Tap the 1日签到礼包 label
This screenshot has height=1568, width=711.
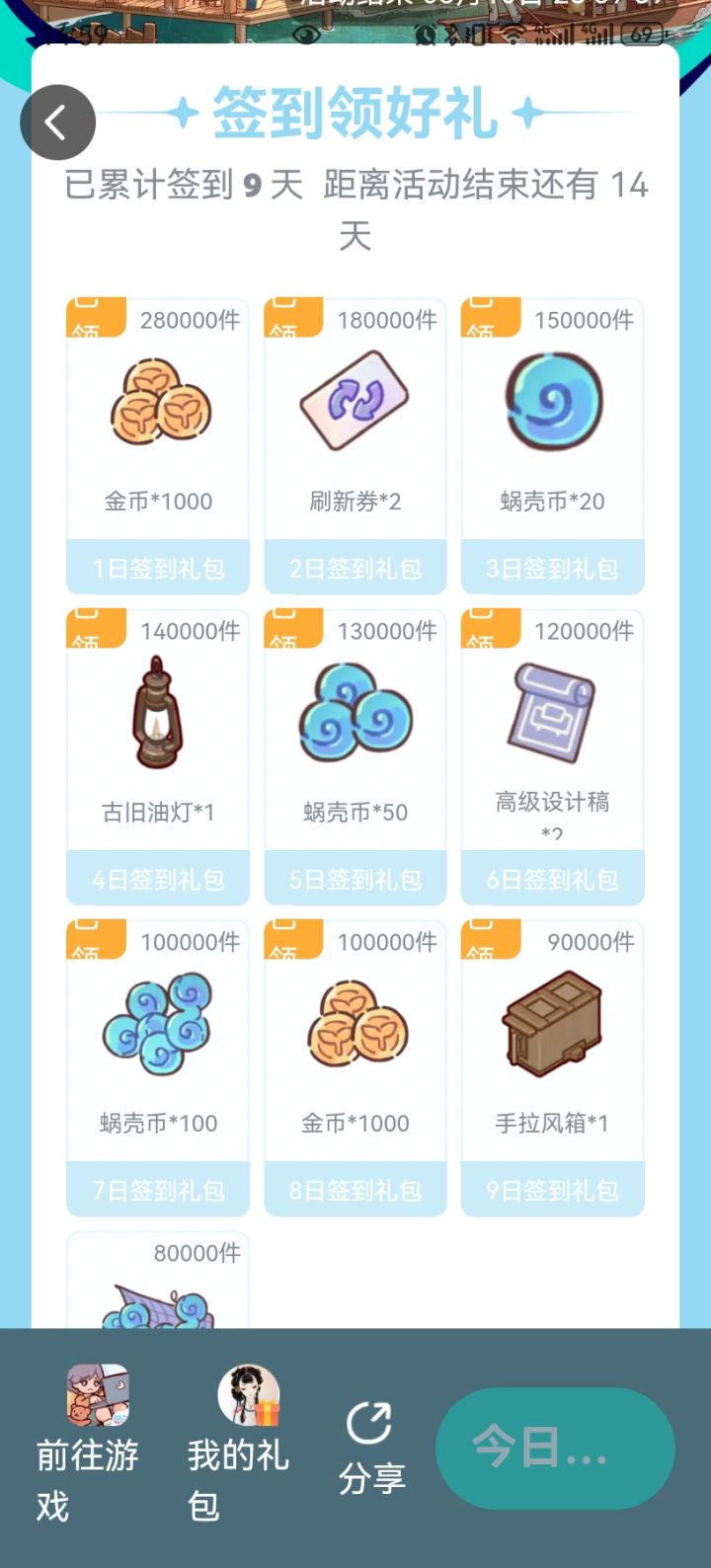click(x=157, y=568)
